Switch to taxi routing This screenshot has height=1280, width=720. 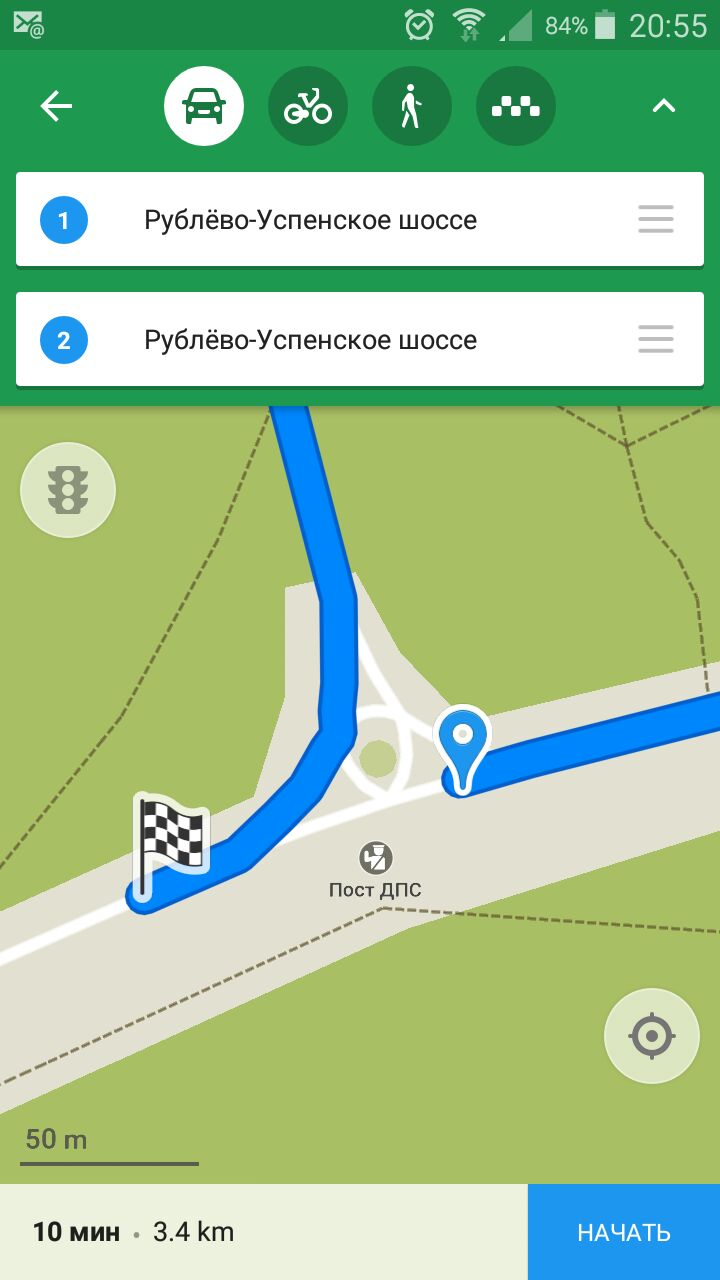[516, 106]
